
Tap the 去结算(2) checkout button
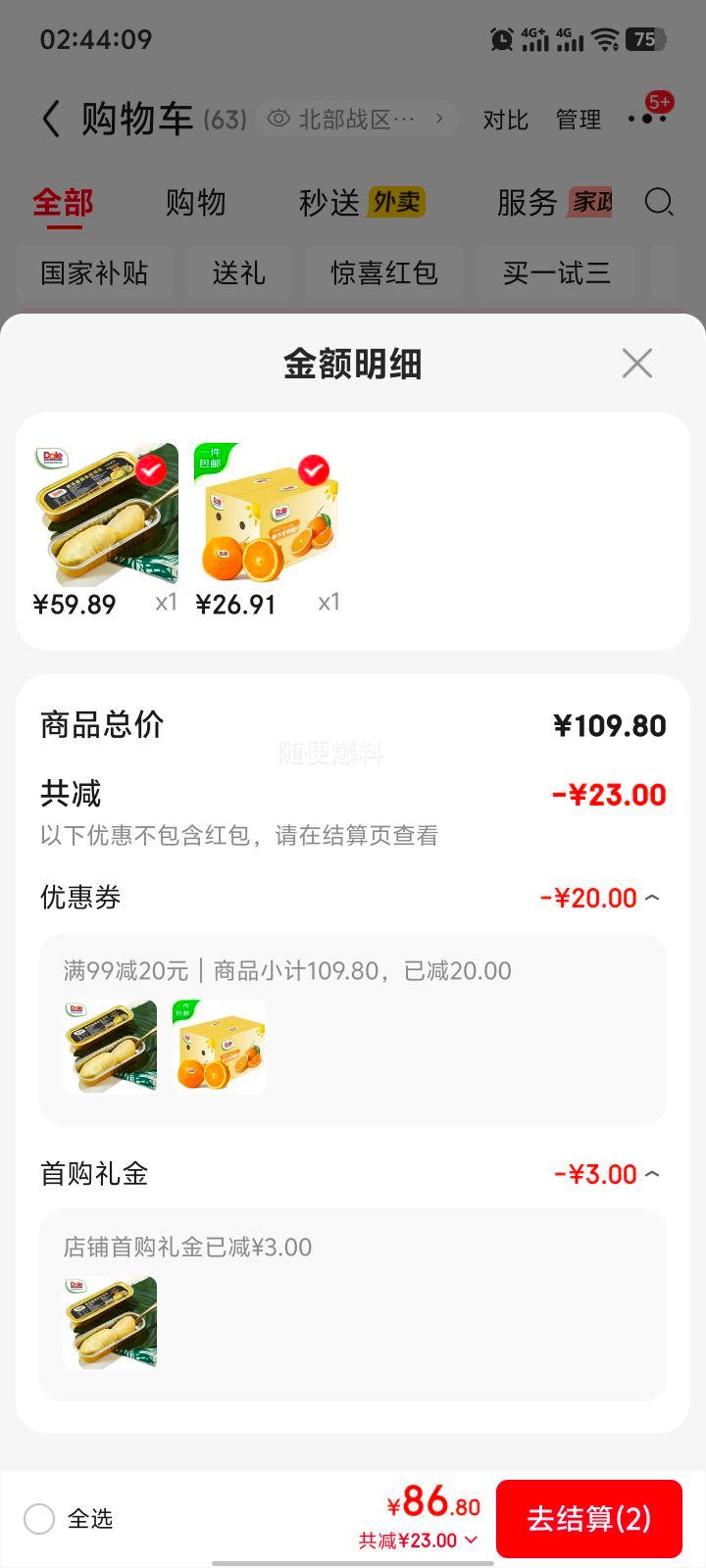pos(589,1519)
